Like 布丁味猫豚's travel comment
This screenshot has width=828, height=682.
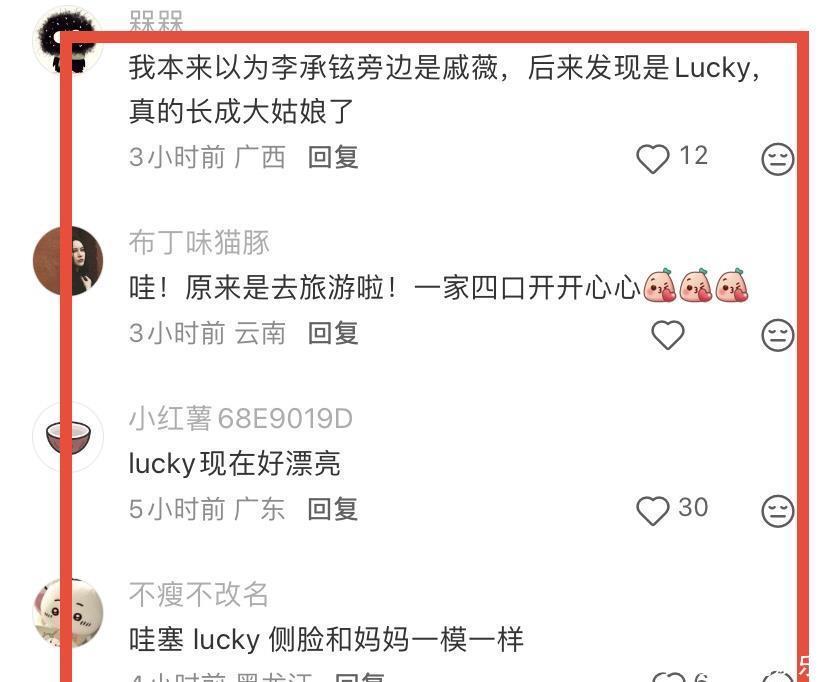click(x=667, y=334)
